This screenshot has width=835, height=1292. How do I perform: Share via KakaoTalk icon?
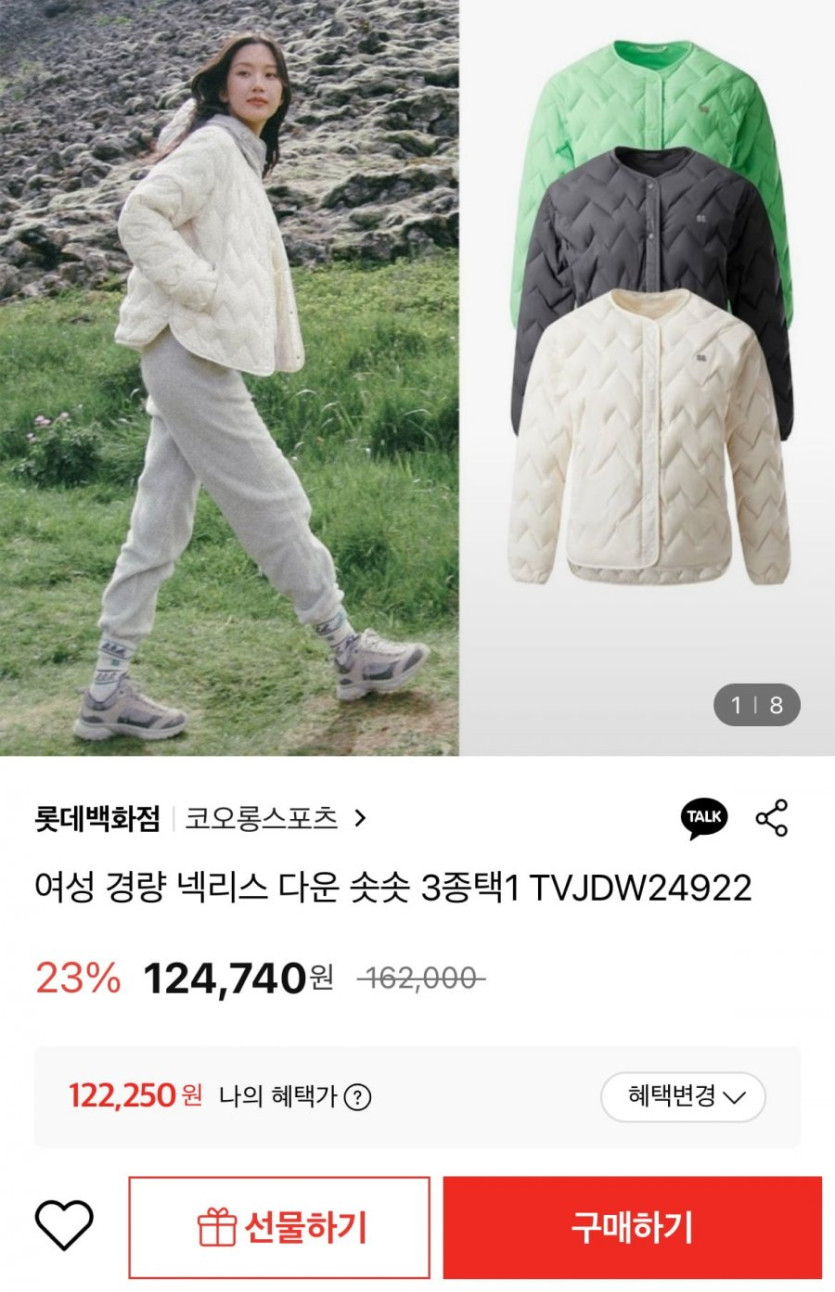[x=704, y=818]
